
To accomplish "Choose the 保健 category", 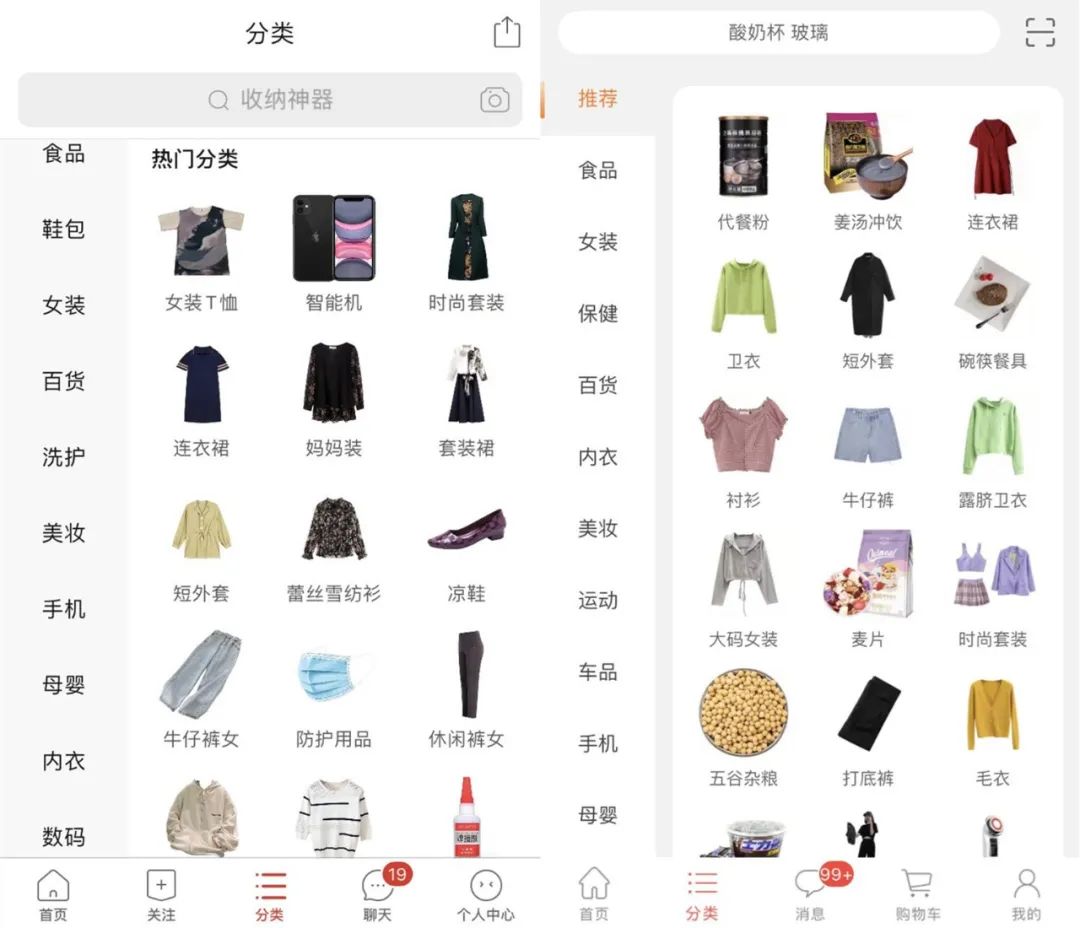I will (598, 314).
